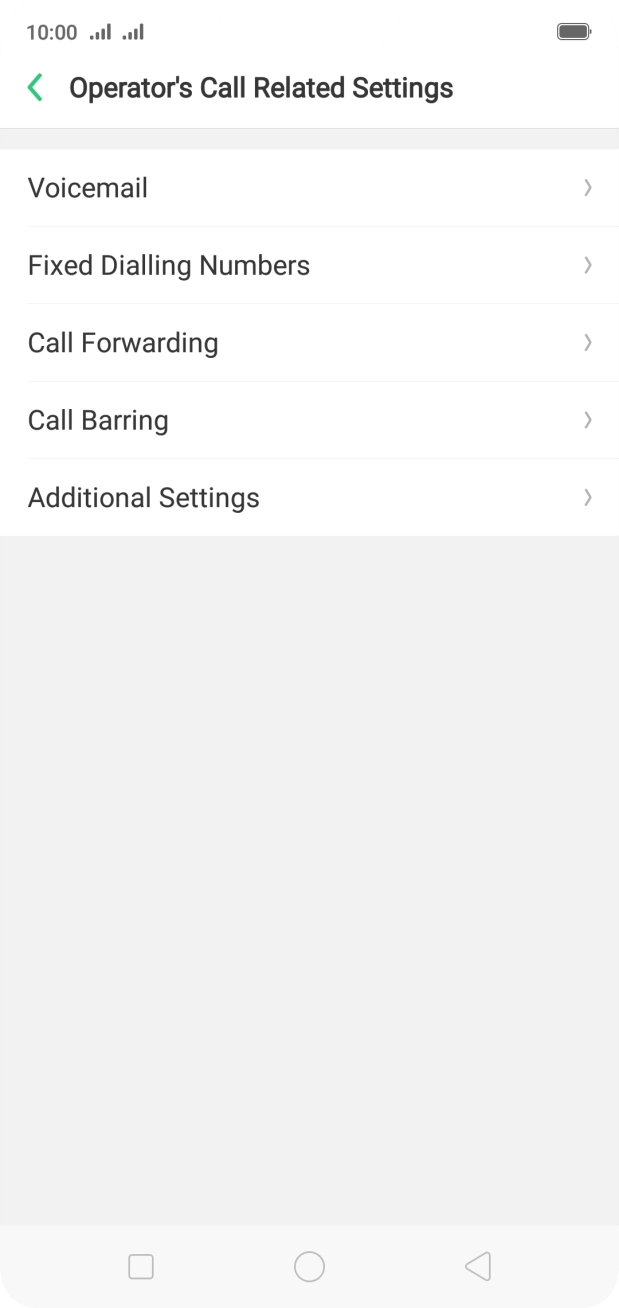Viewport: 619px width, 1308px height.
Task: Open Call Barring options
Action: tap(309, 420)
